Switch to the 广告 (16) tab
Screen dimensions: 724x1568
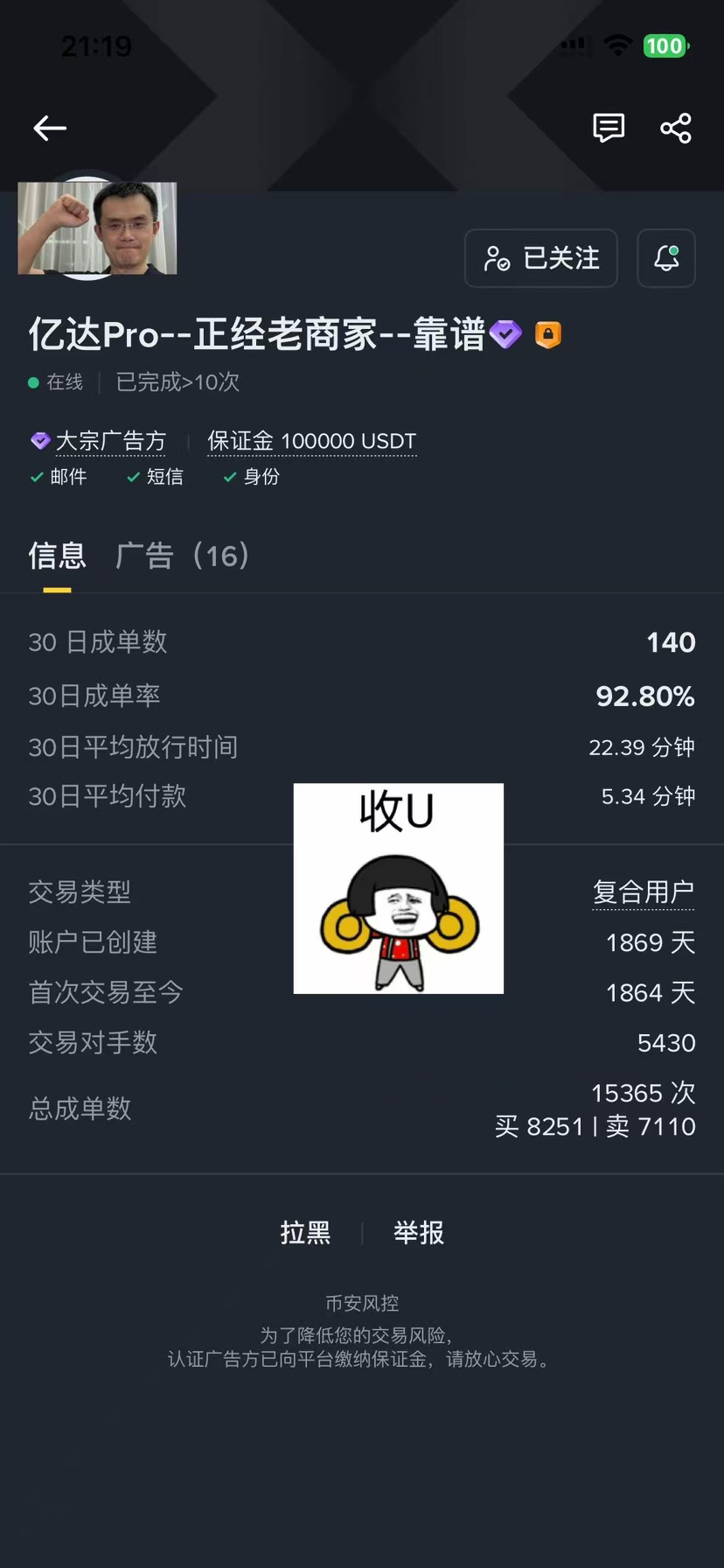click(183, 556)
